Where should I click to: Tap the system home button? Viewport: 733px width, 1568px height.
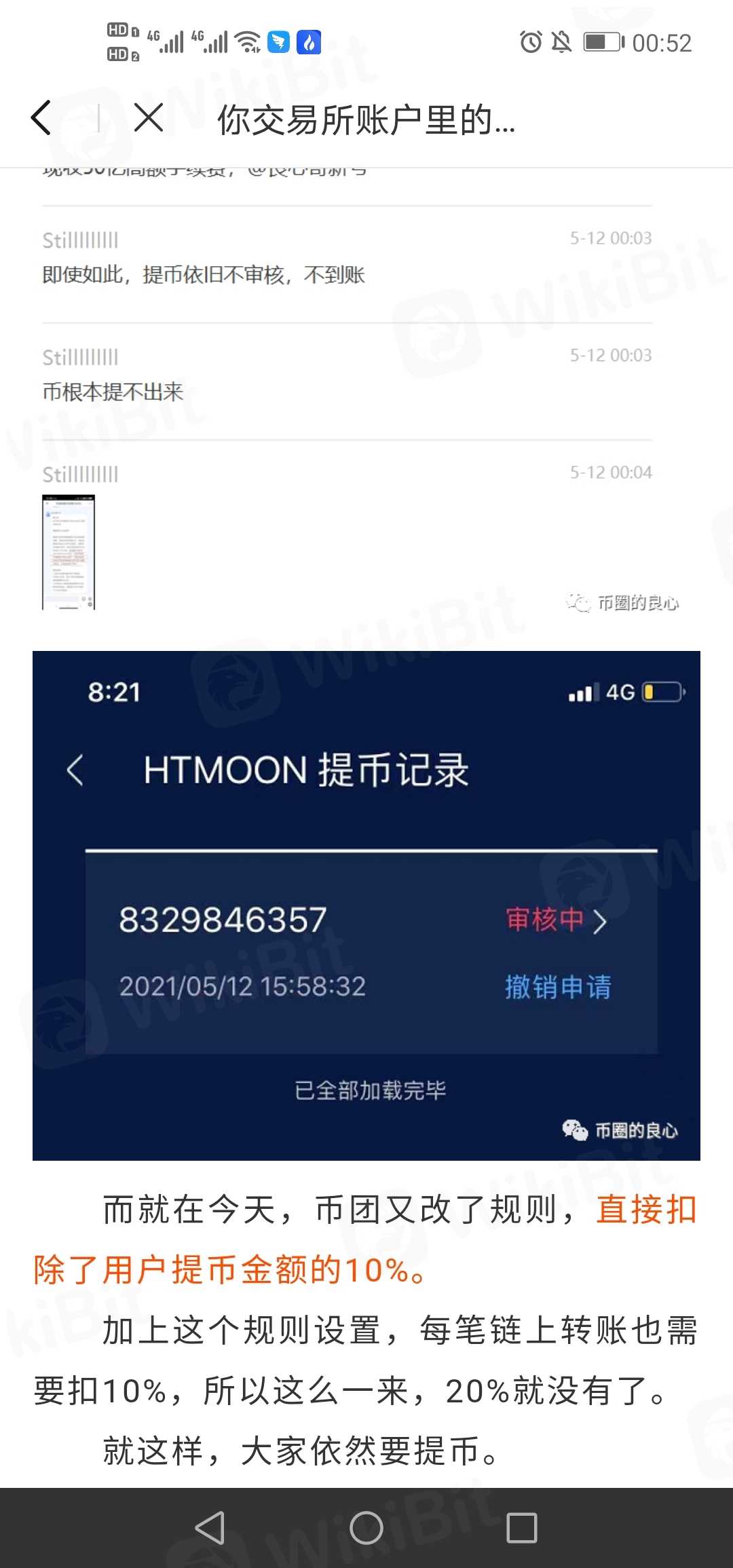366,1528
